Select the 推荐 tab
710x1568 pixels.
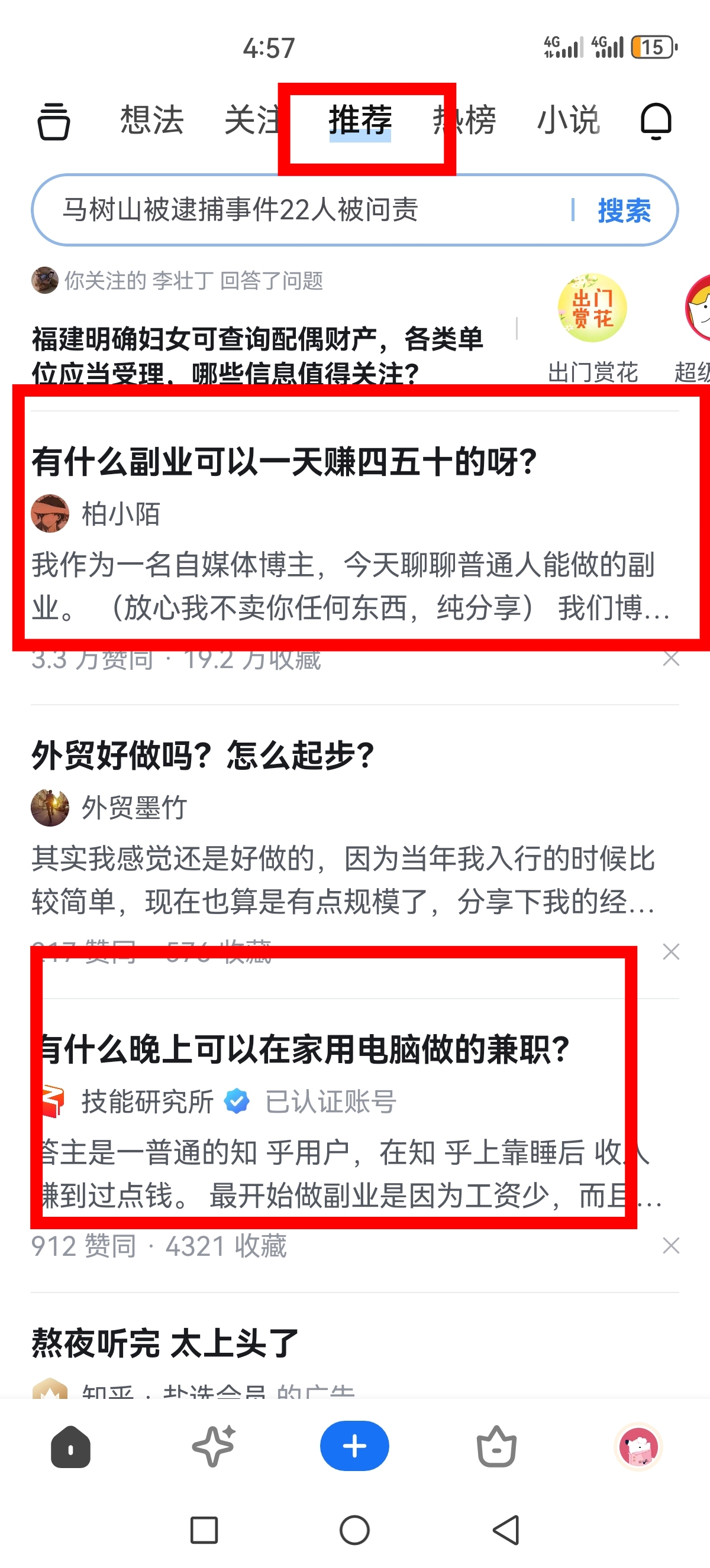(x=360, y=120)
